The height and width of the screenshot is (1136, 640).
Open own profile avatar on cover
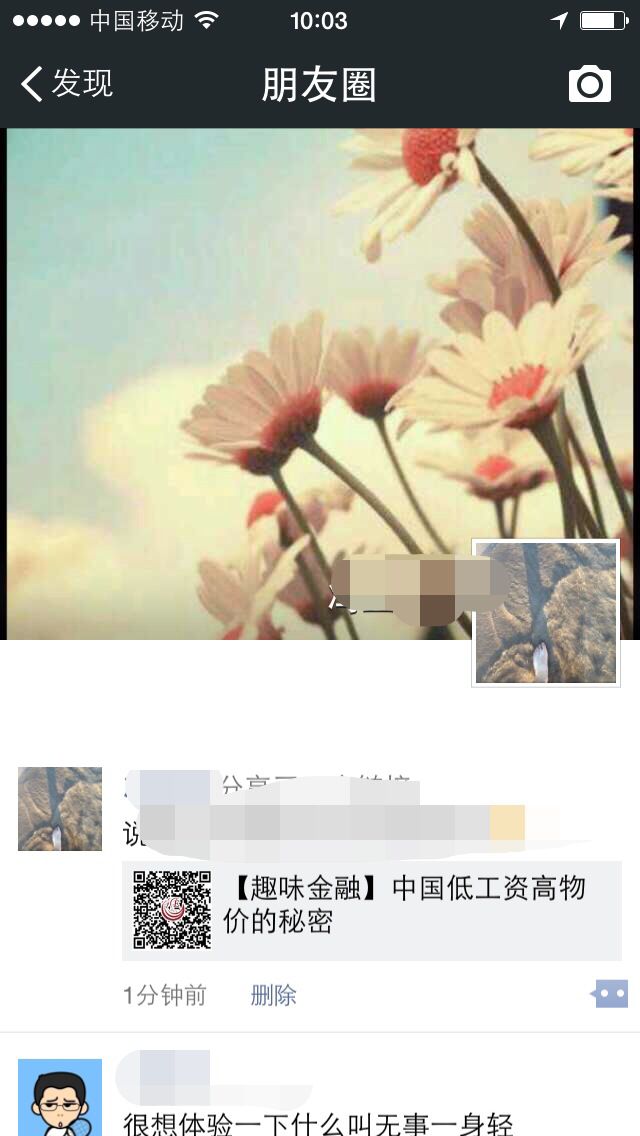545,612
